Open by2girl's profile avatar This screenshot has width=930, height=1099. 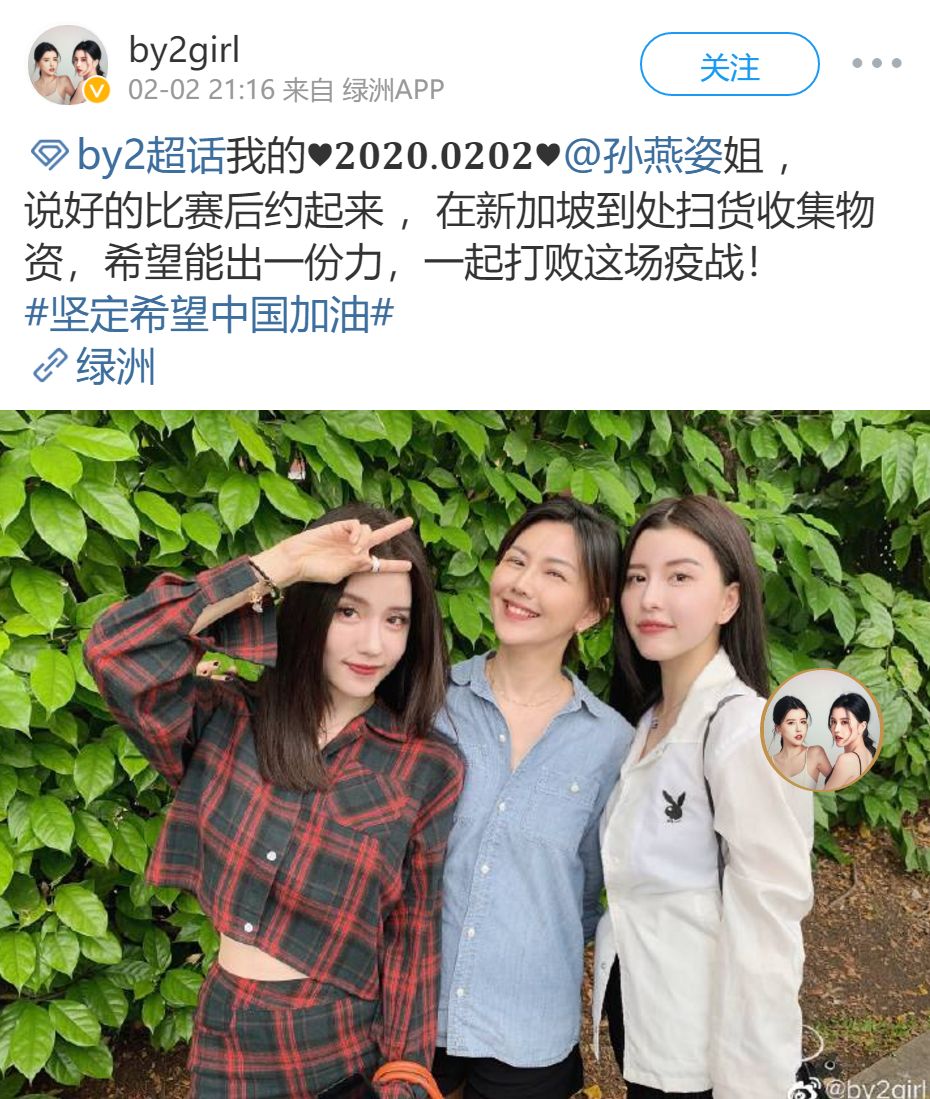pos(67,66)
